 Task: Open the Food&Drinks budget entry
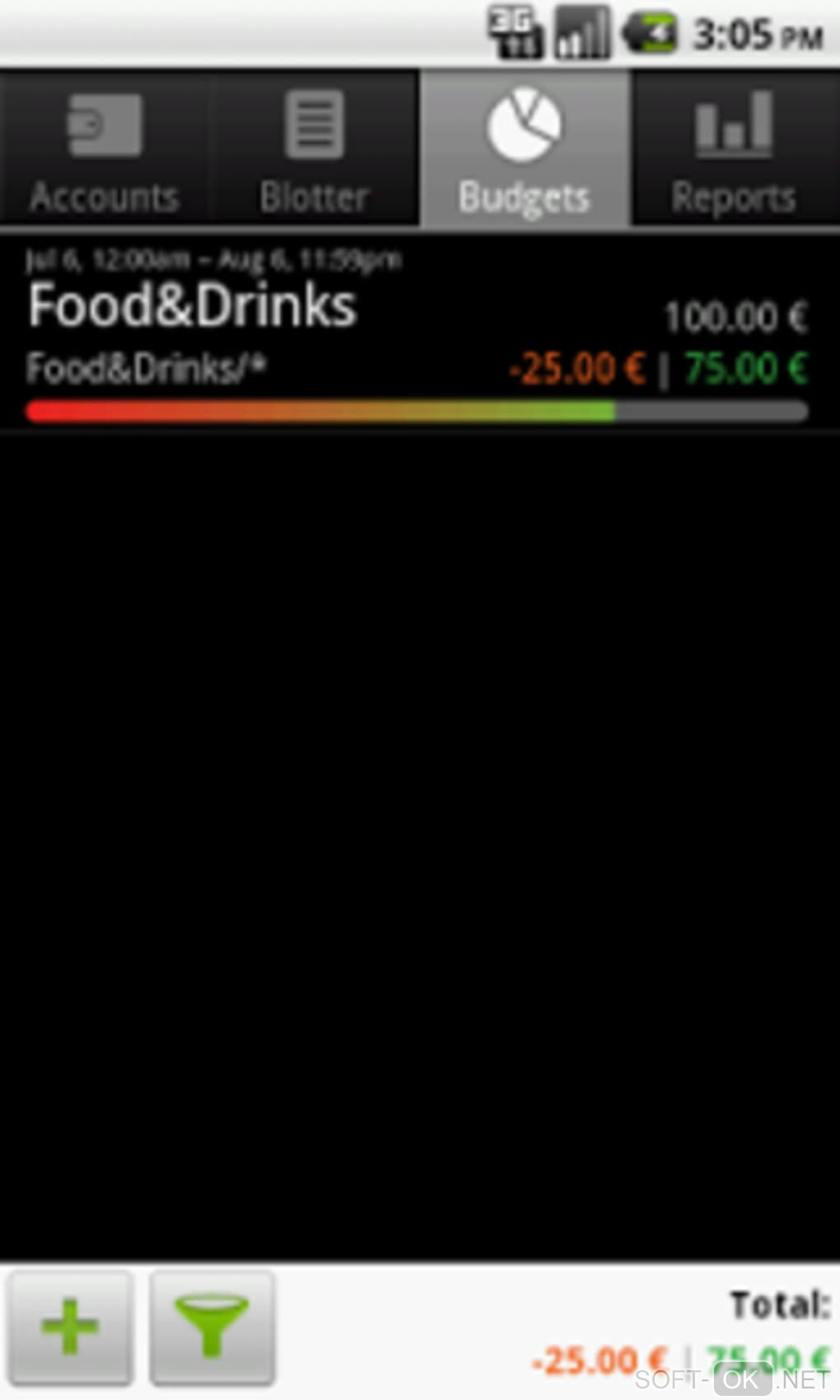point(418,334)
